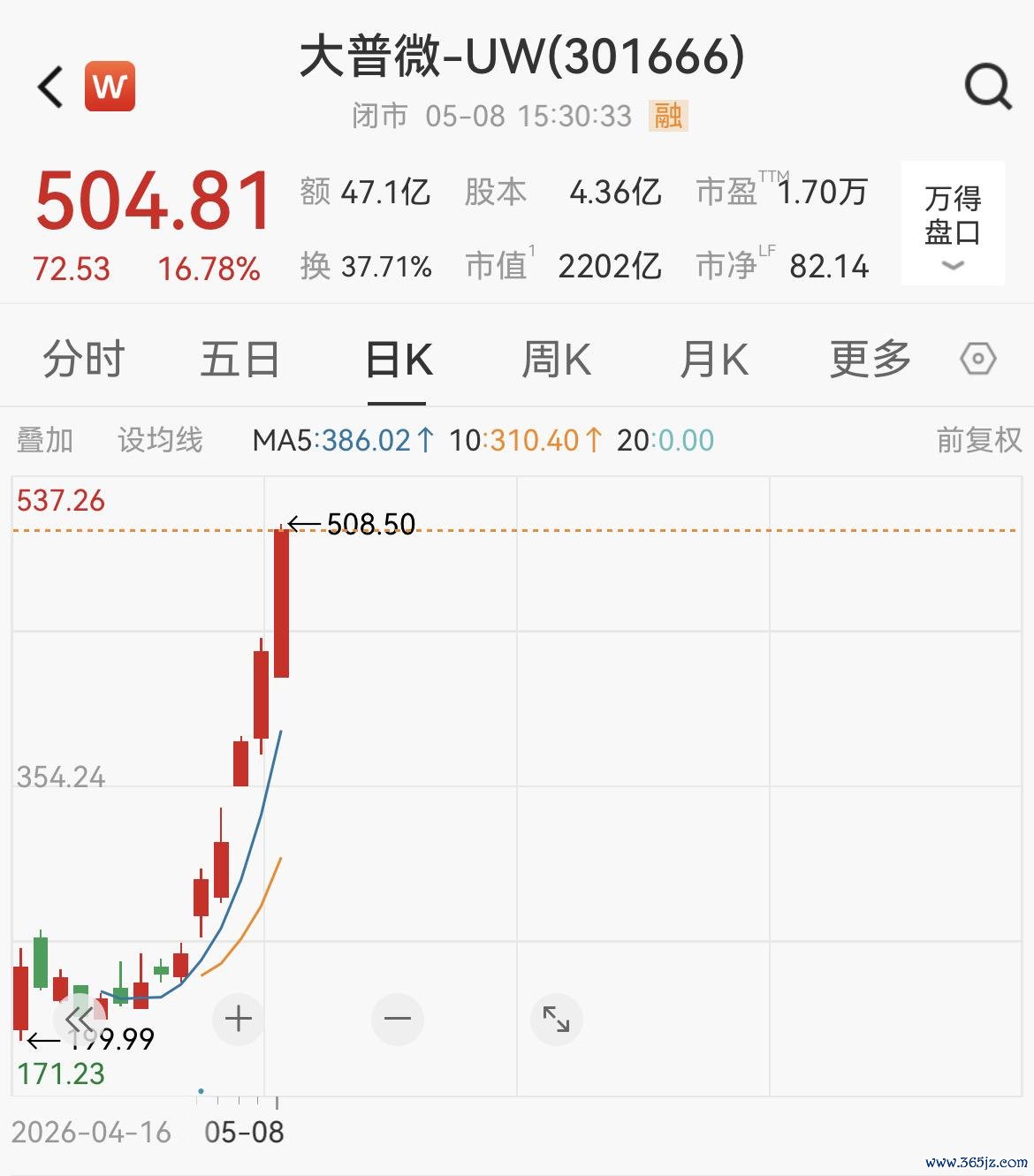1034x1176 pixels.
Task: Tap the 融 margin trading badge
Action: coord(668,116)
